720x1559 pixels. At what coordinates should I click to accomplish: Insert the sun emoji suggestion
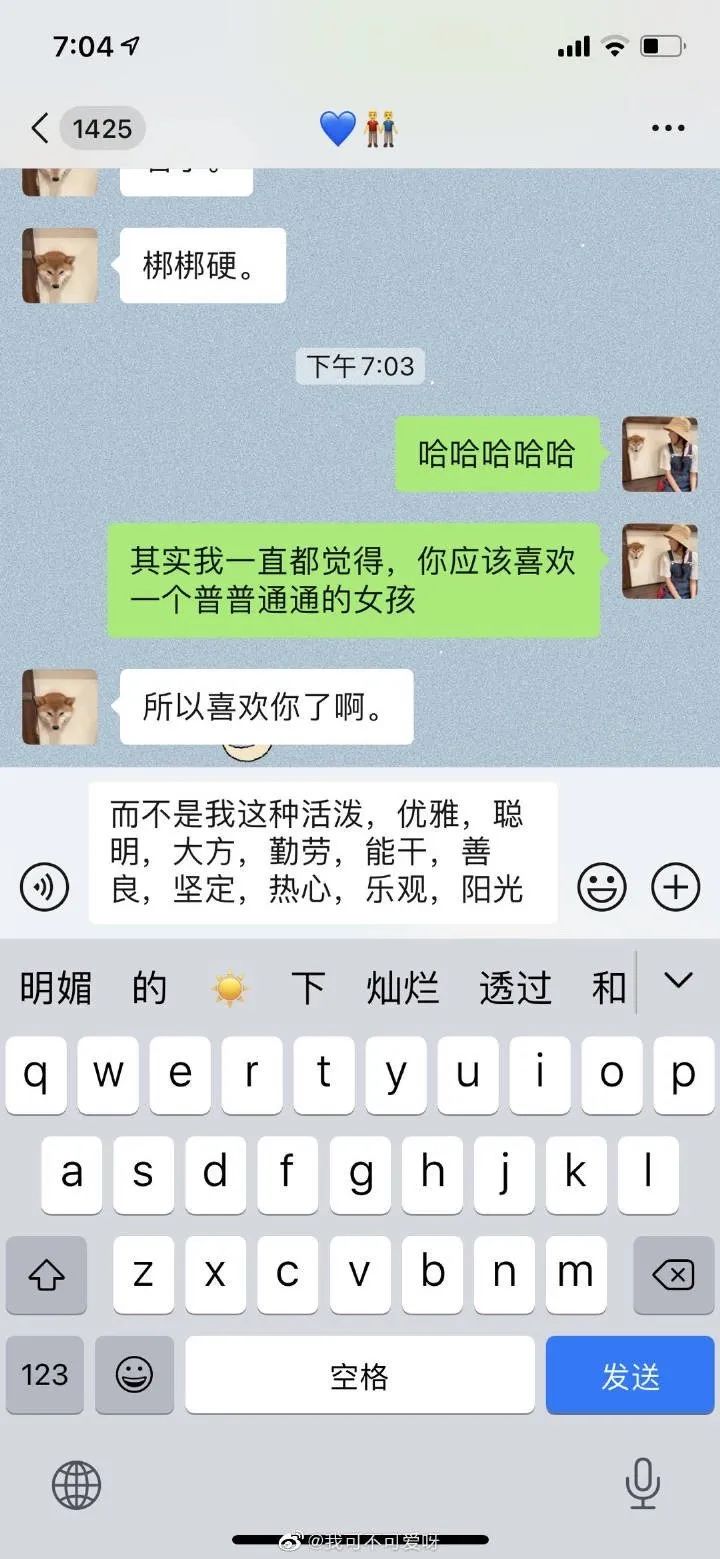point(229,988)
